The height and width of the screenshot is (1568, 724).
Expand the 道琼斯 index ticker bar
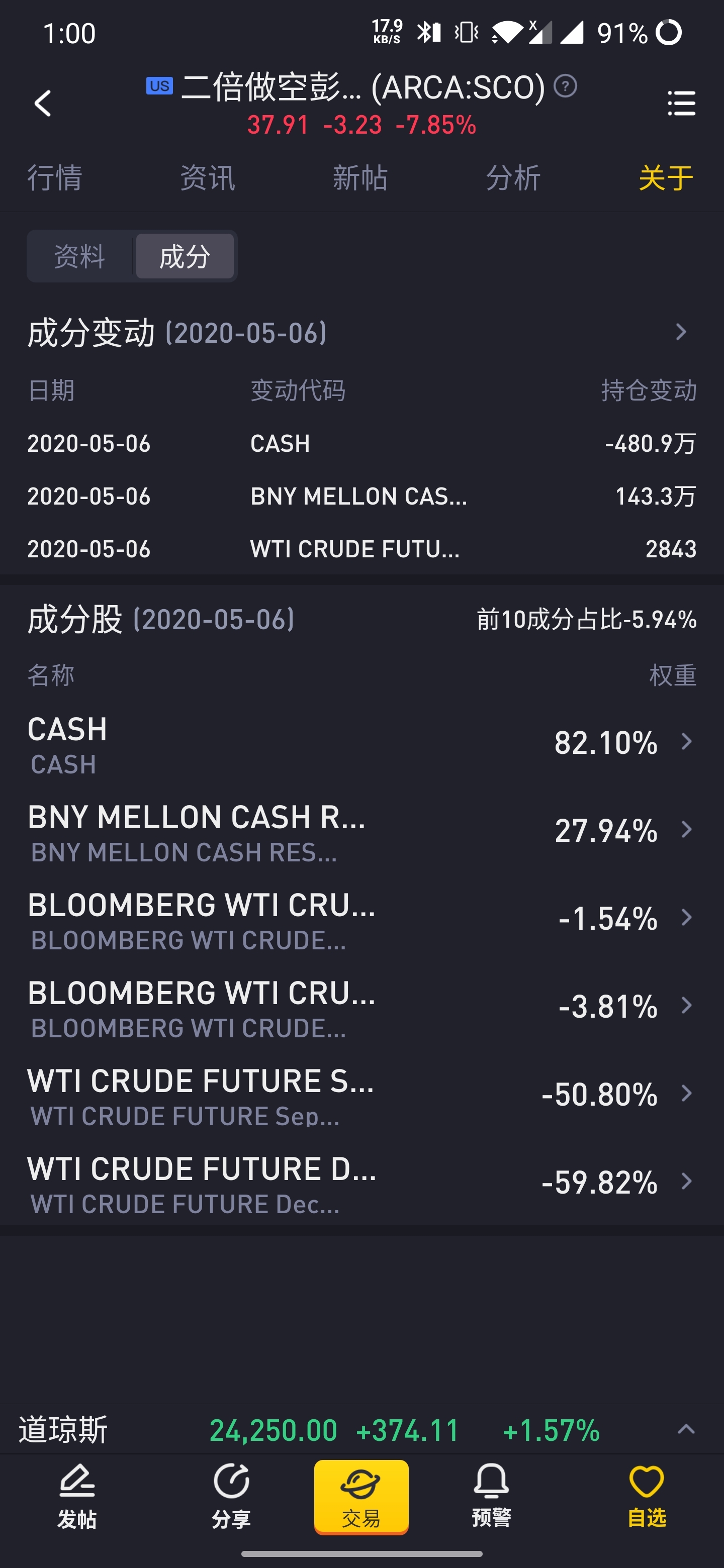(686, 1429)
